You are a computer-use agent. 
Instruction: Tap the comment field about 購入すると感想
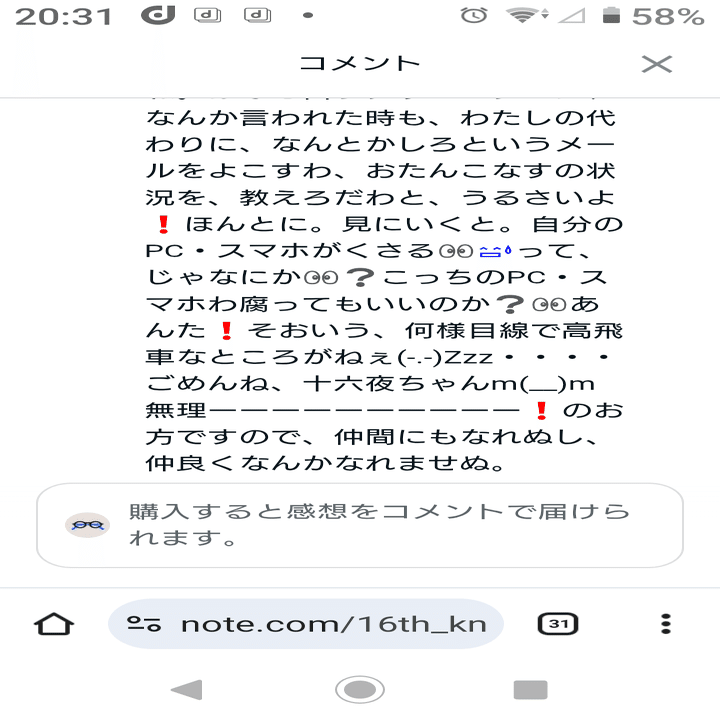tap(380, 525)
